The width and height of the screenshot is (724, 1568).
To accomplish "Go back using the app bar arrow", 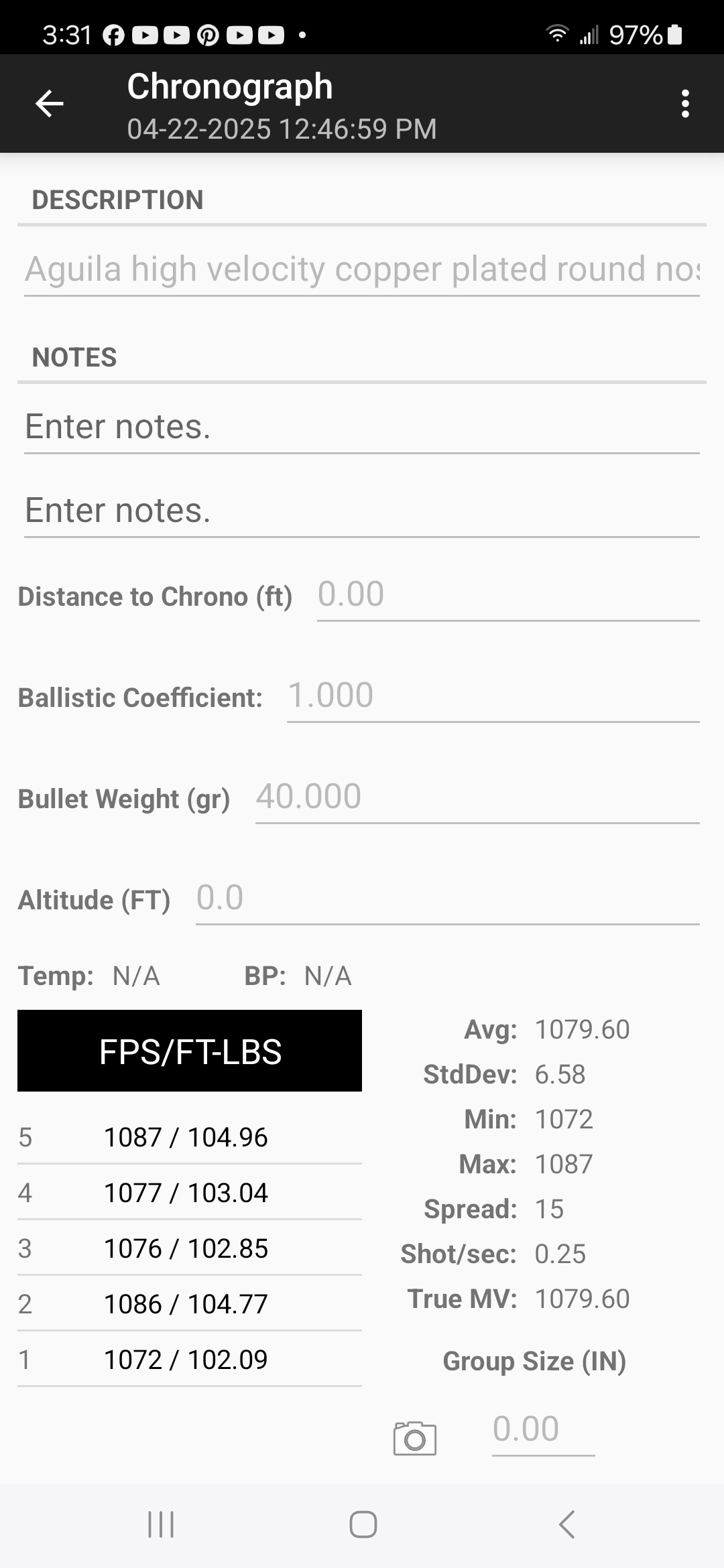I will (x=49, y=104).
